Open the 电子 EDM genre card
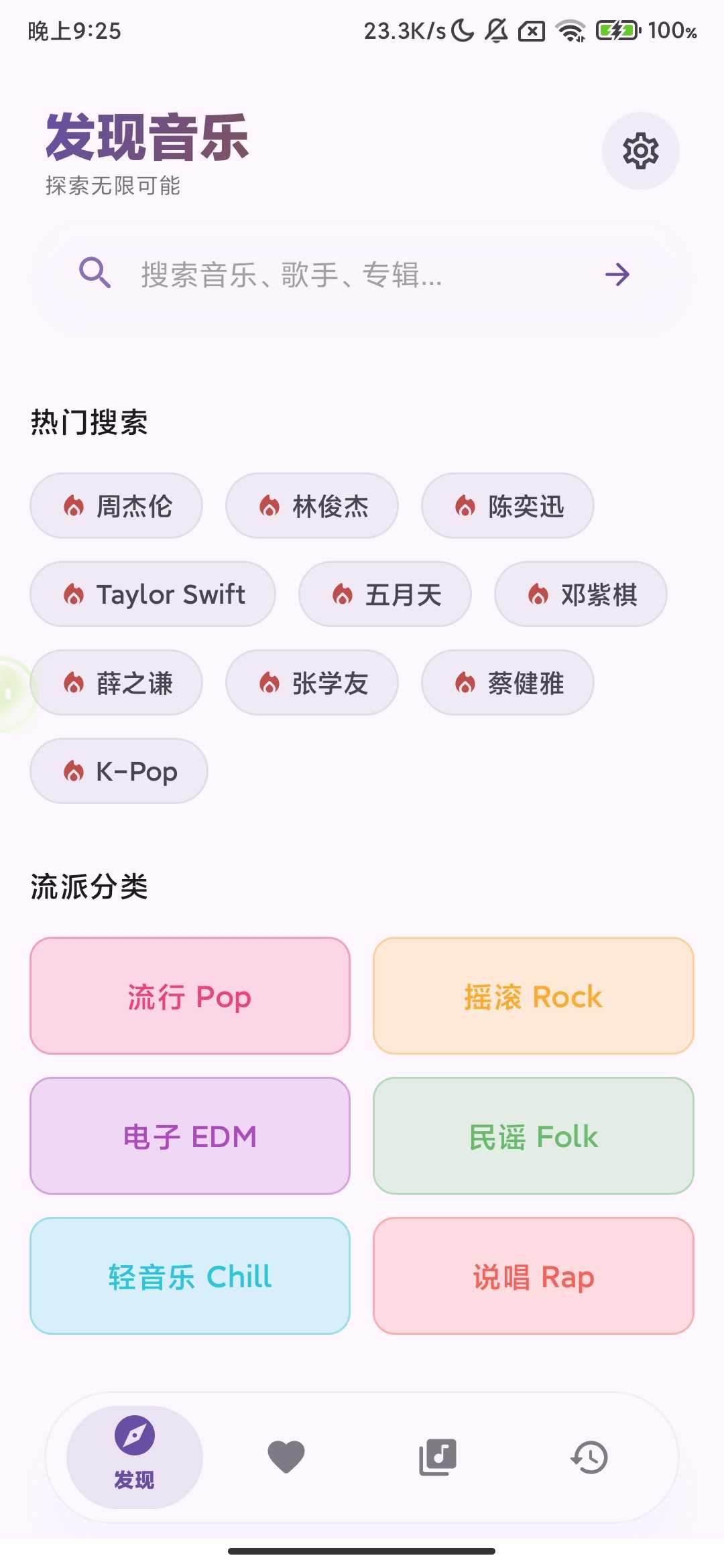Viewport: 724px width, 1568px height. [190, 1136]
